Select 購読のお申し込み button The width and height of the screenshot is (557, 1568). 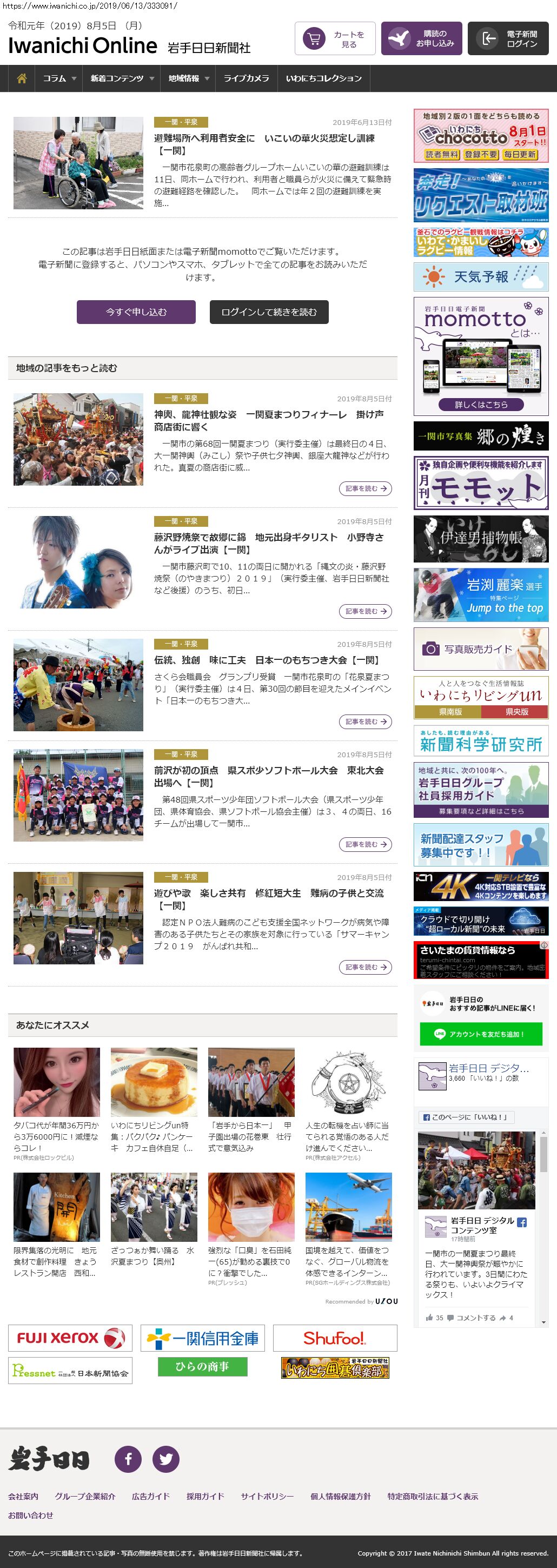point(421,39)
